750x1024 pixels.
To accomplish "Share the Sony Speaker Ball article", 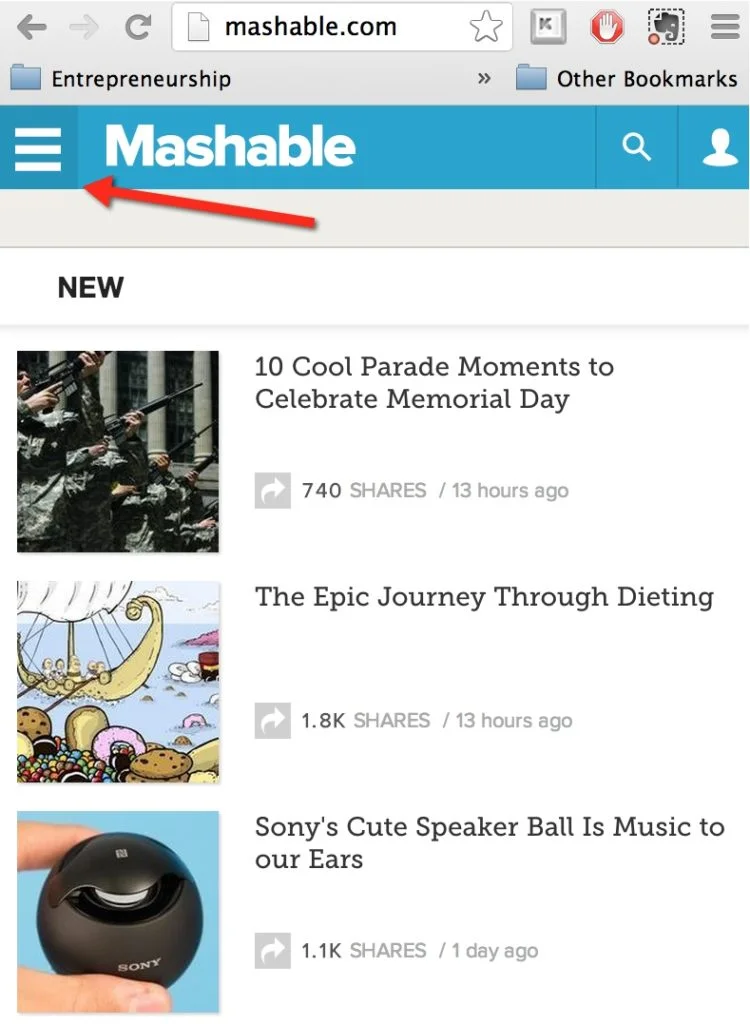I will [x=272, y=950].
